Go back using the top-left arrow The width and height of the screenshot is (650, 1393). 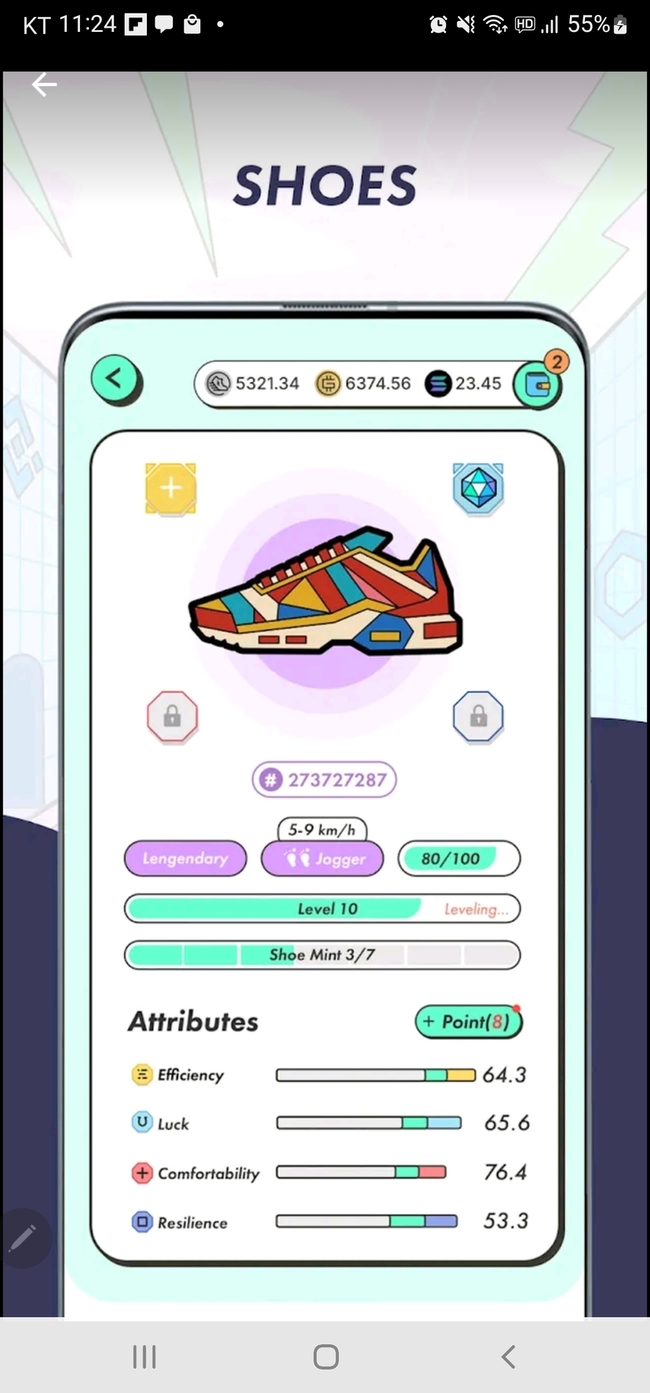(x=43, y=86)
